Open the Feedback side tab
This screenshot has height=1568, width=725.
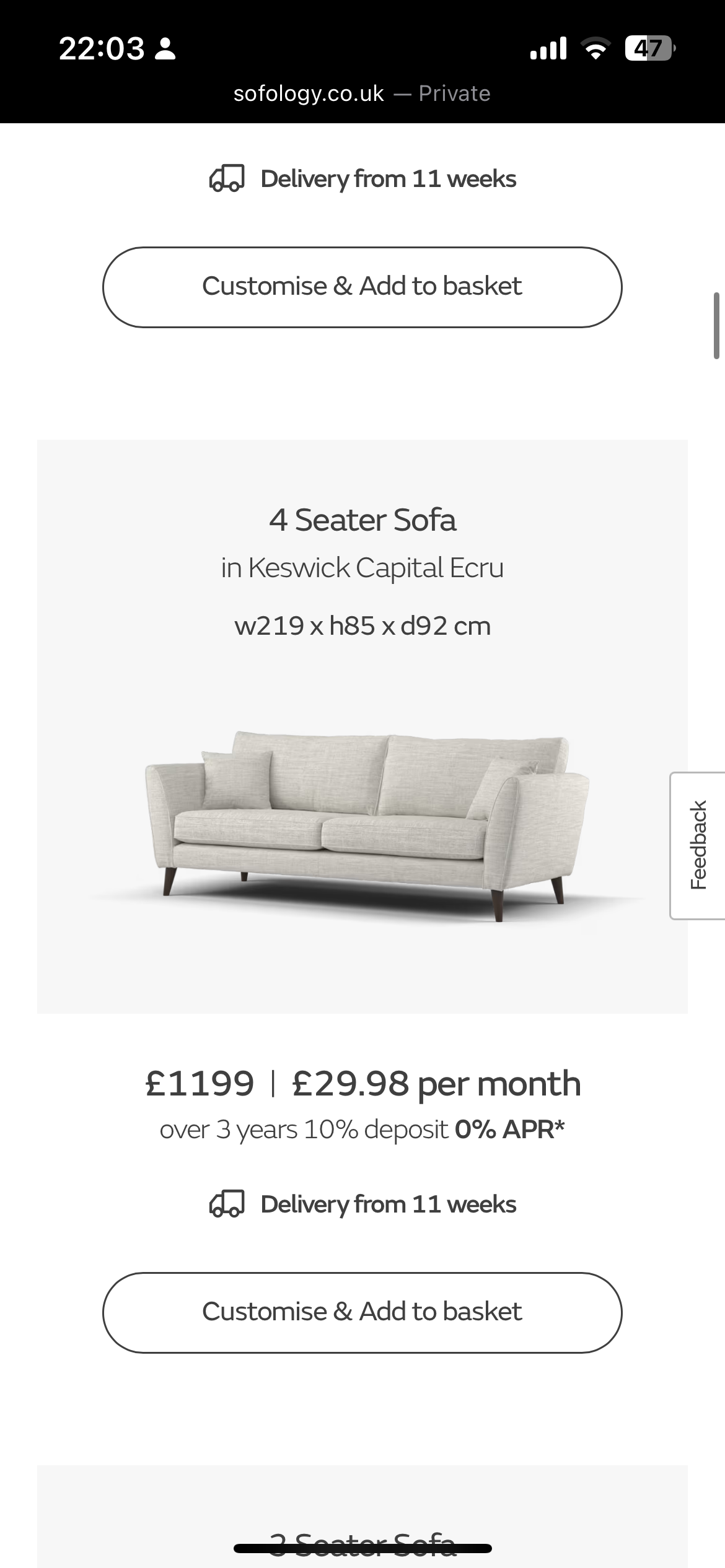pos(698,845)
